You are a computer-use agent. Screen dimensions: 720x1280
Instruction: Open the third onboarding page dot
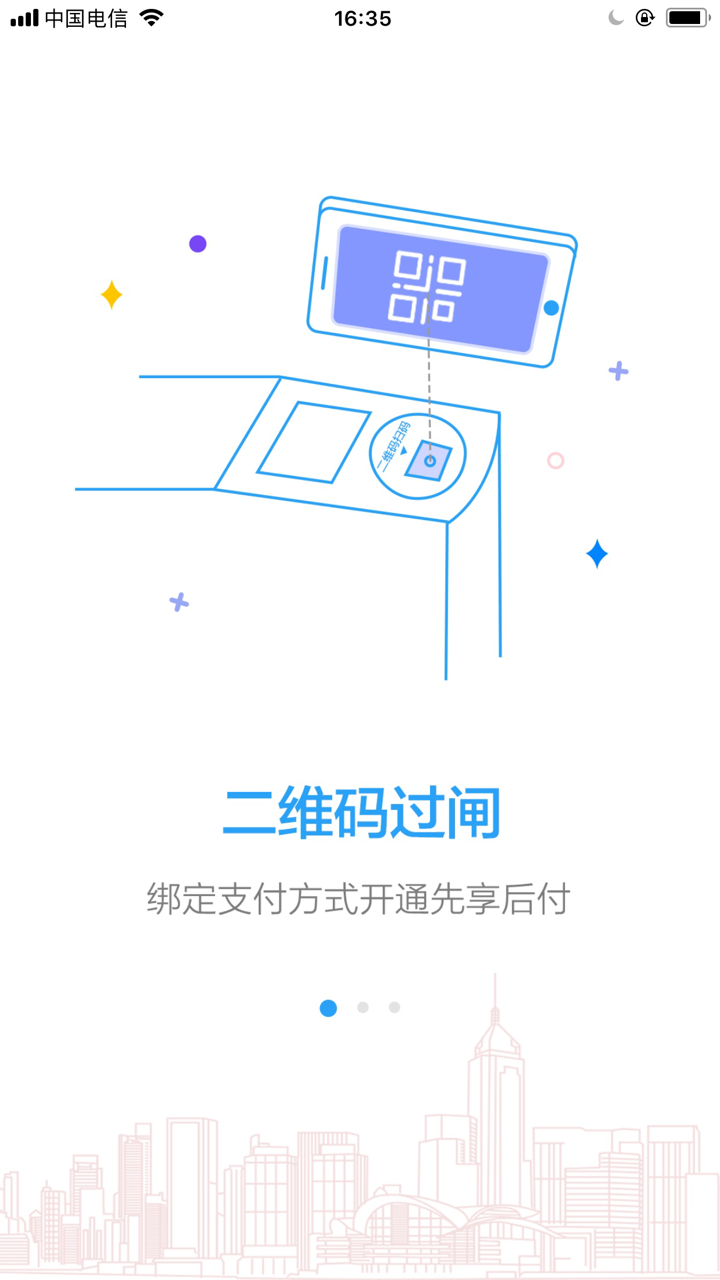tap(394, 1008)
